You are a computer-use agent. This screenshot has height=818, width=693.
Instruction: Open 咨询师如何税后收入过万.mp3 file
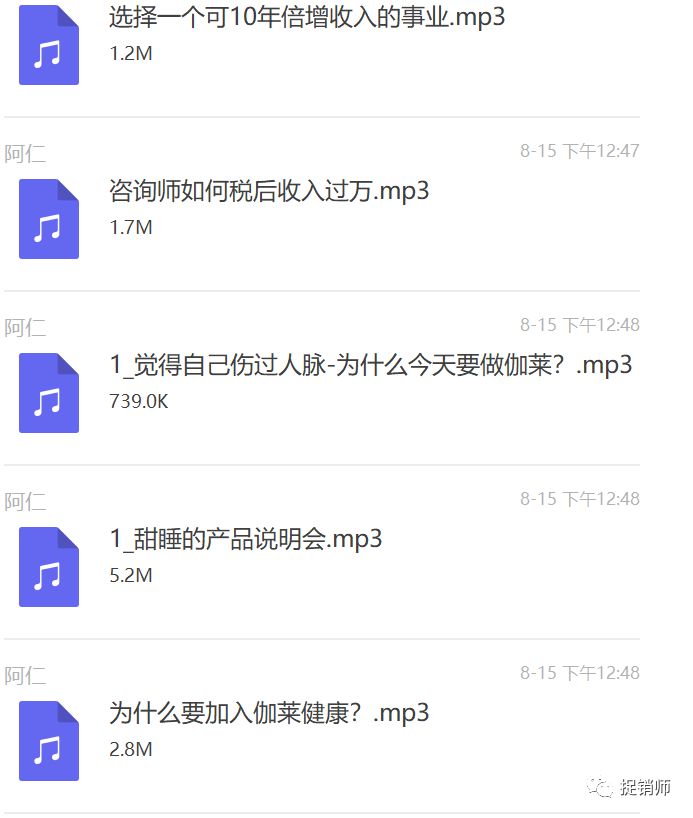(268, 191)
